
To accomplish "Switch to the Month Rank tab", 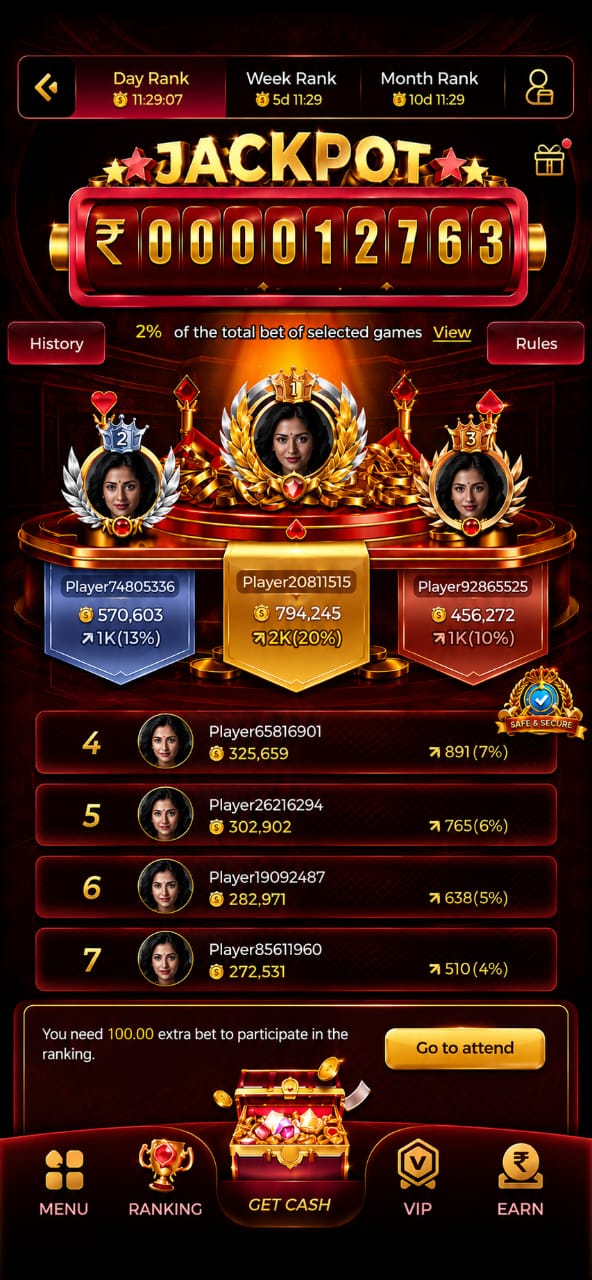I will [x=429, y=87].
